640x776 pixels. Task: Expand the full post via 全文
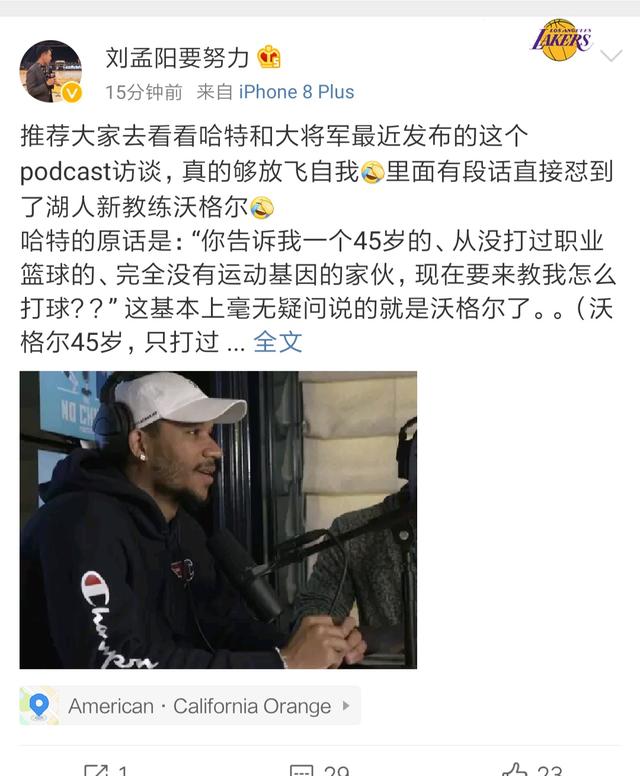pyautogui.click(x=277, y=342)
